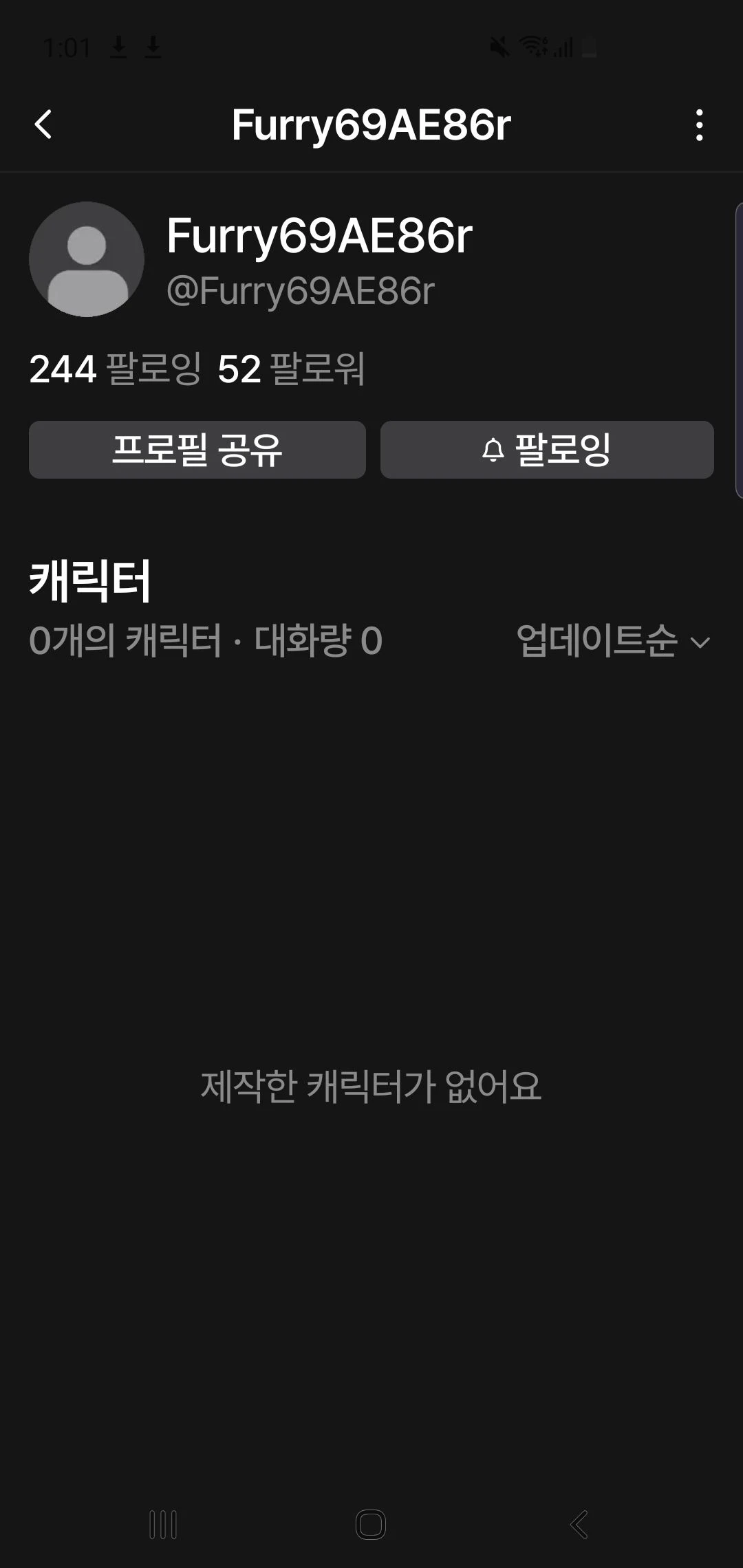
Task: Go back using the top-left arrow
Action: pyautogui.click(x=43, y=125)
